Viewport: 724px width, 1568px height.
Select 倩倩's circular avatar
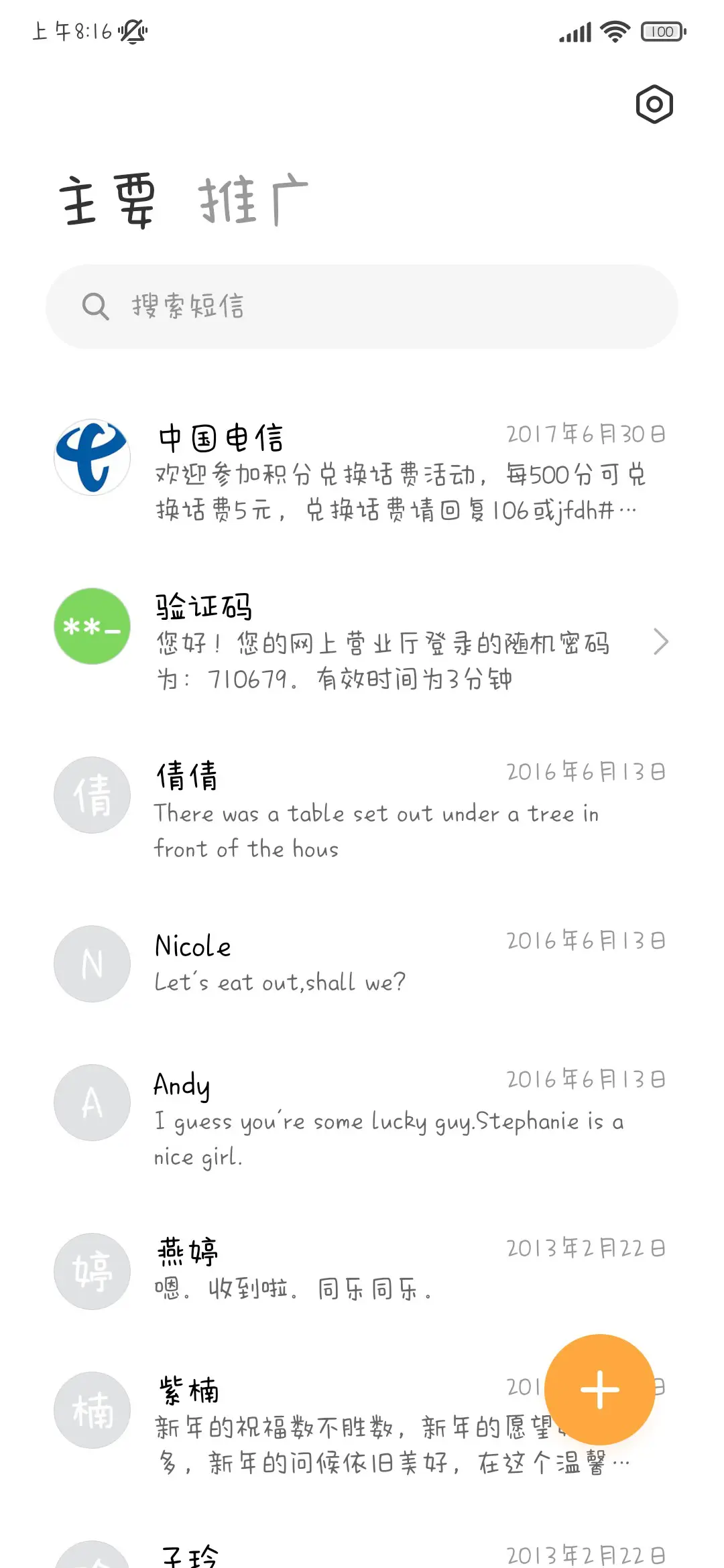[92, 794]
